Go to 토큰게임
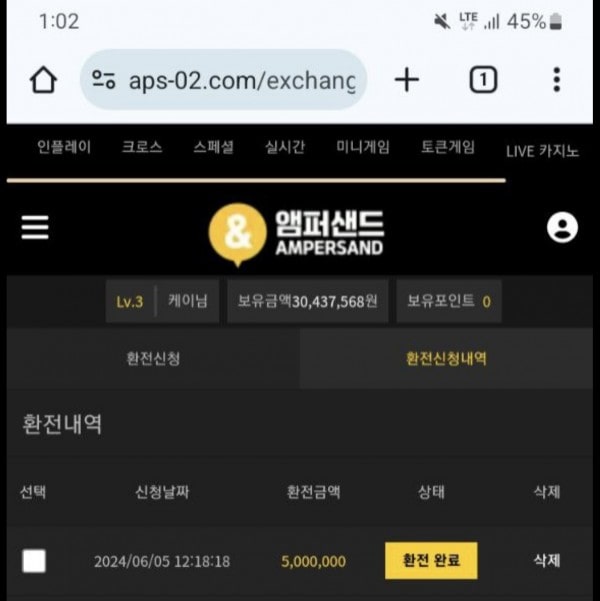 point(448,148)
